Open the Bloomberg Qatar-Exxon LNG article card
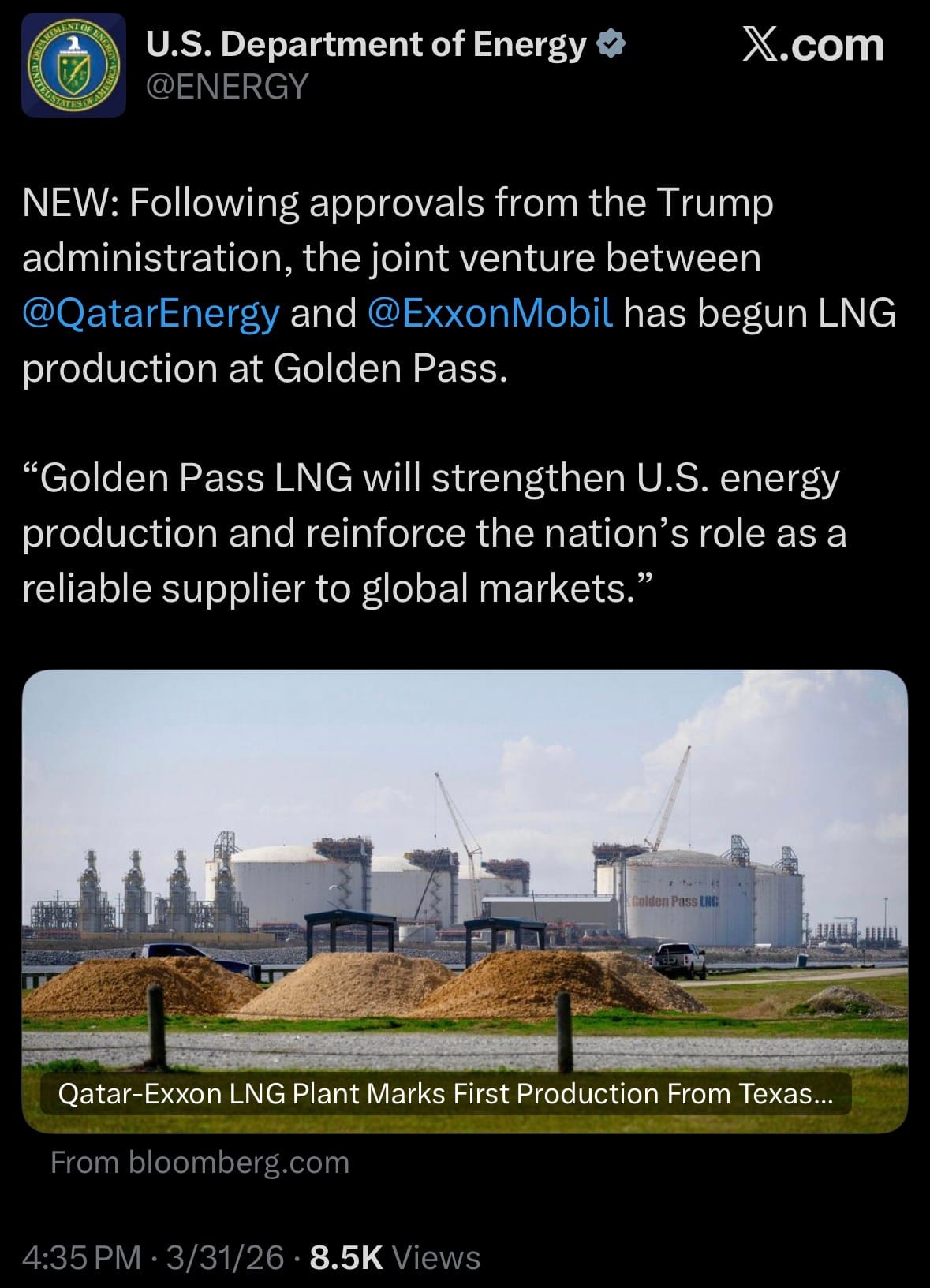The width and height of the screenshot is (930, 1288). [x=465, y=901]
